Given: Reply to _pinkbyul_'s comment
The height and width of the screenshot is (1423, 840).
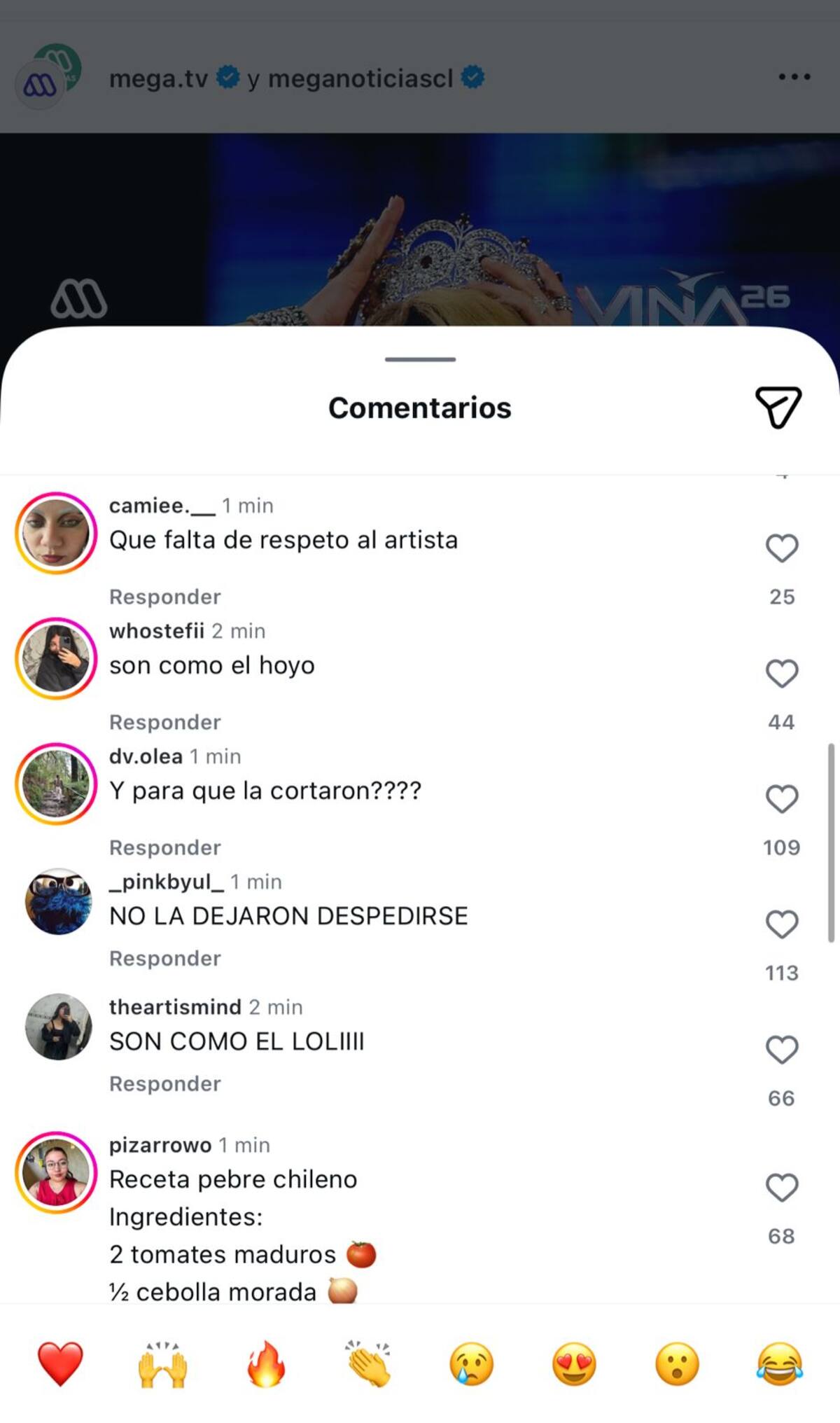Looking at the screenshot, I should (x=164, y=958).
